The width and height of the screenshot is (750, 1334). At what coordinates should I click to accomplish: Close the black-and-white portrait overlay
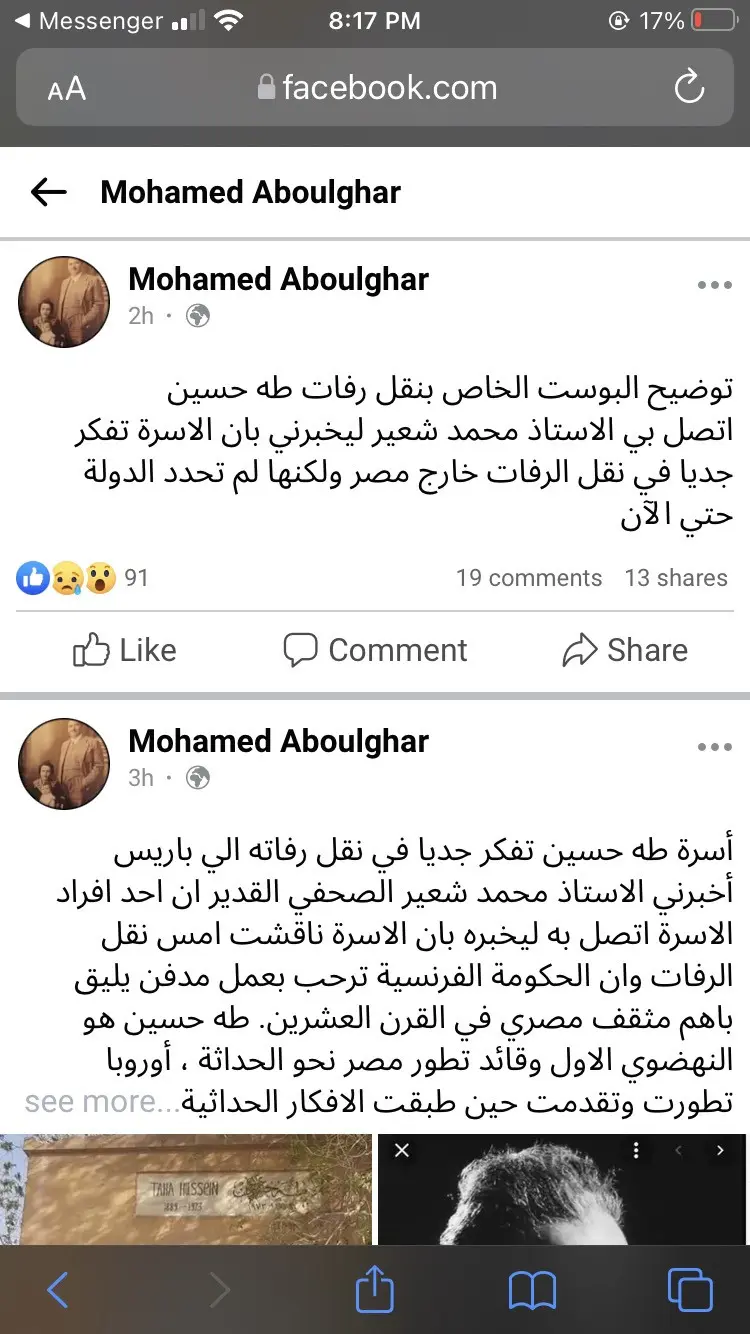402,1151
